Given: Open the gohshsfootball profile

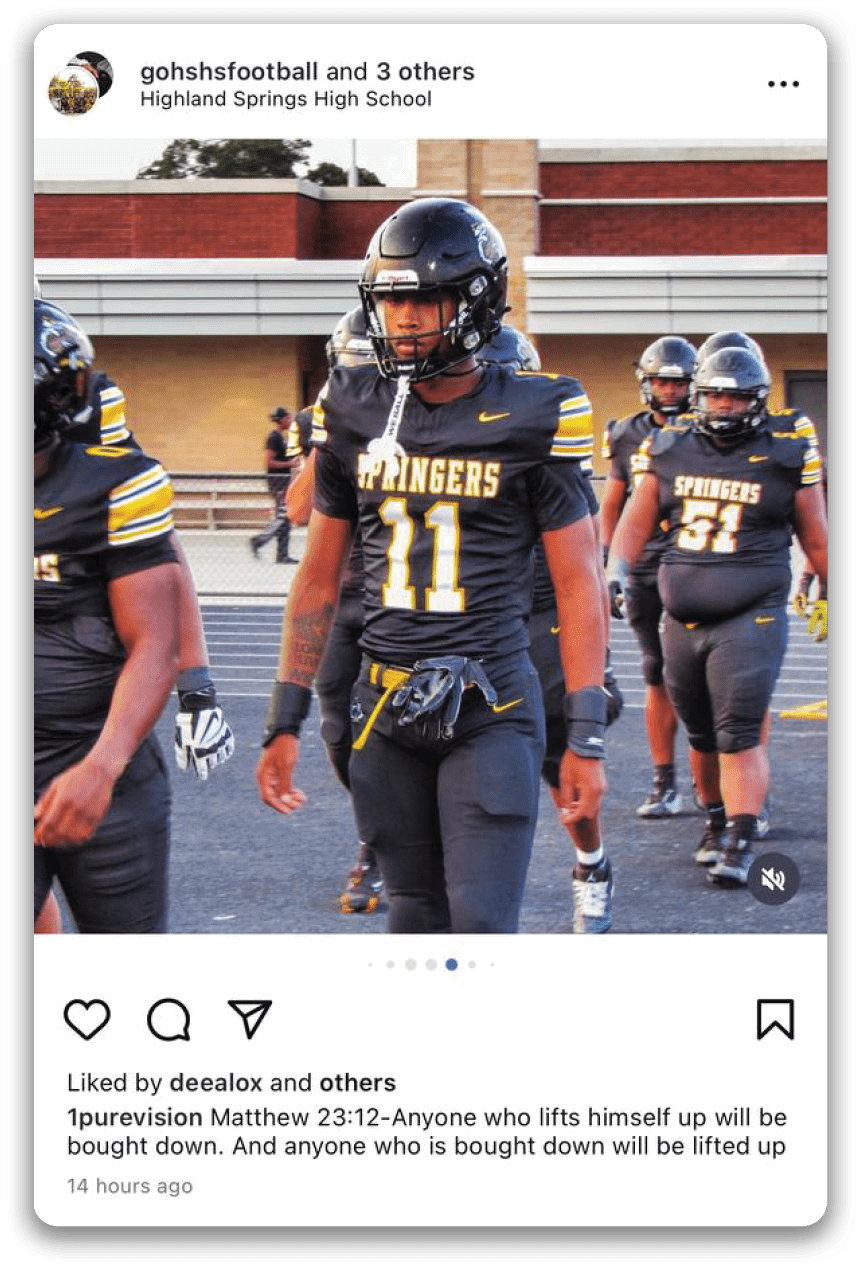Looking at the screenshot, I should point(229,72).
